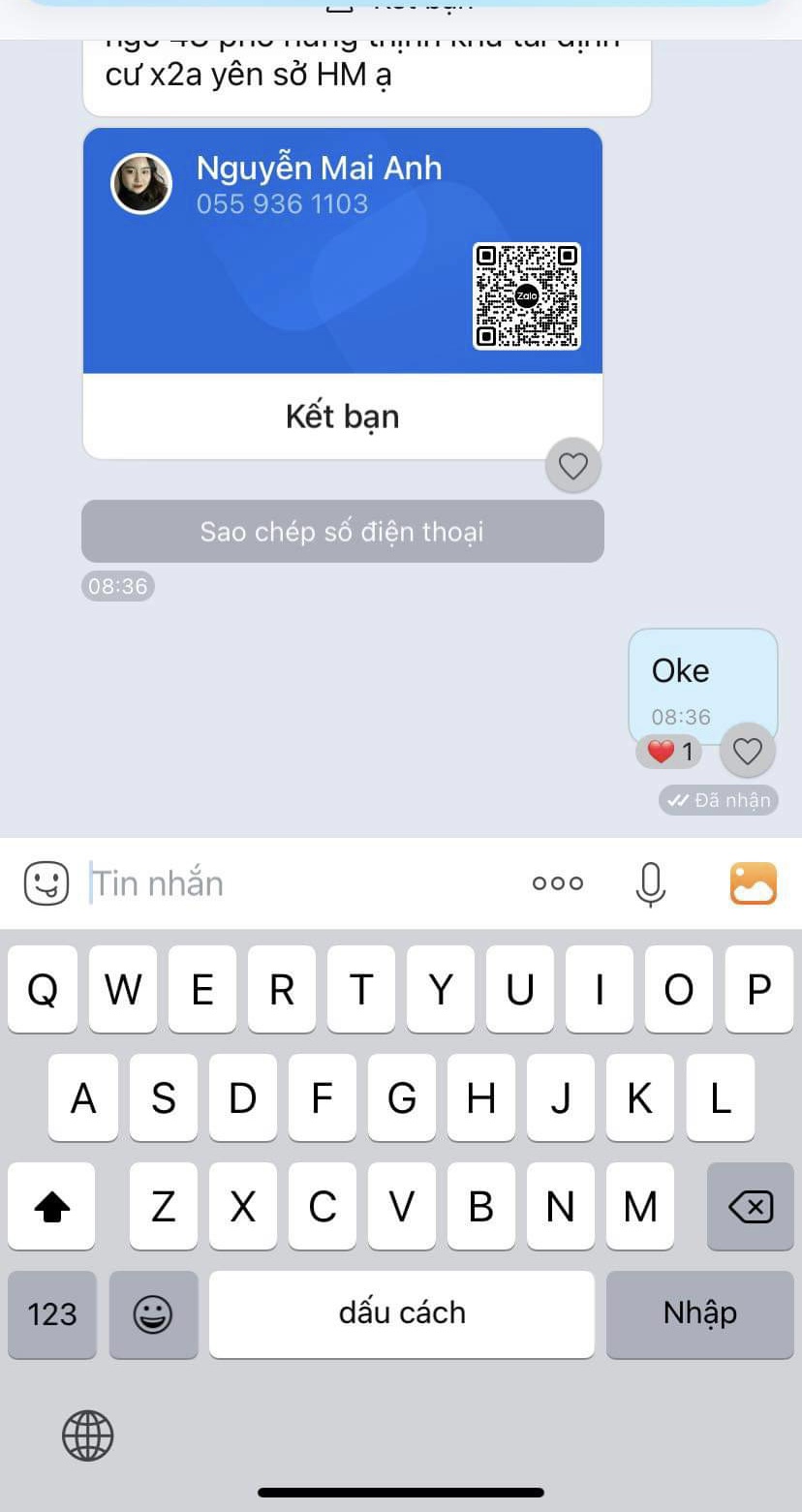The width and height of the screenshot is (802, 1512).
Task: Switch keyboard to 123 numbers layout
Action: coord(52,1314)
